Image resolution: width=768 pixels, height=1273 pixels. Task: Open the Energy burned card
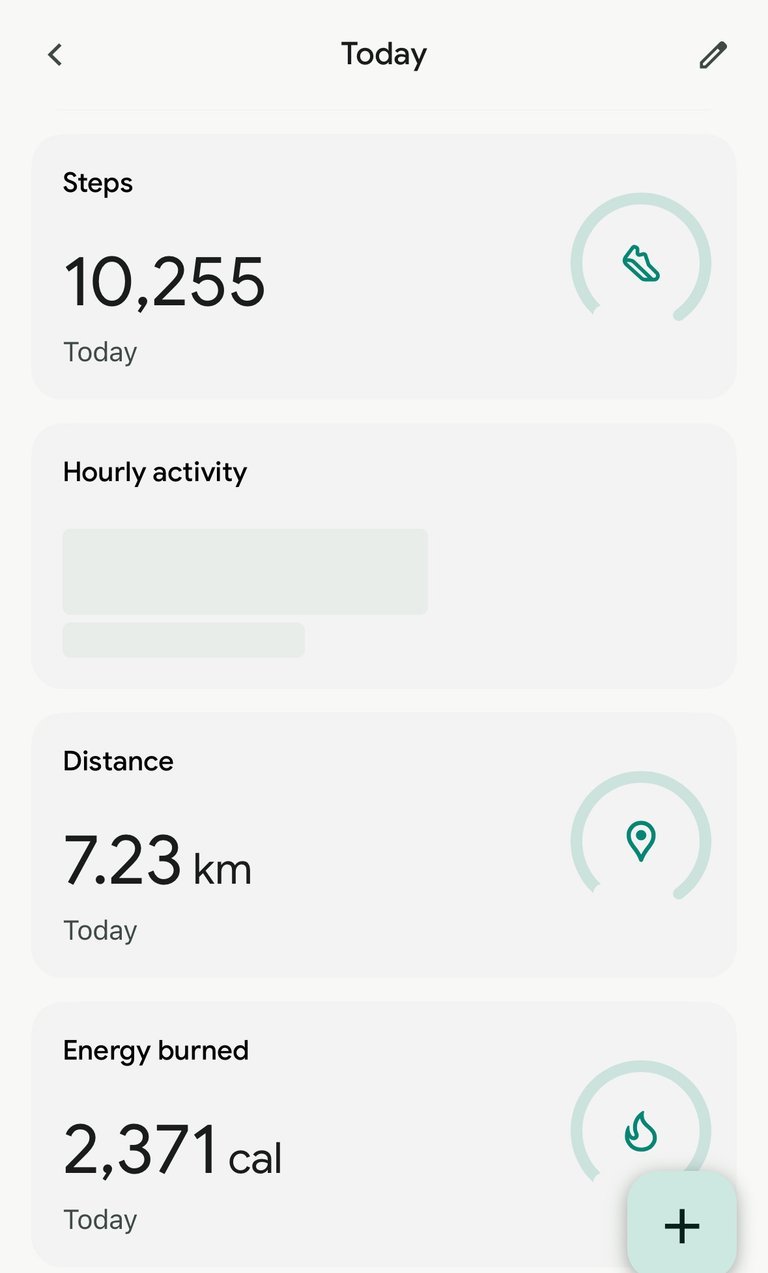(x=384, y=1134)
